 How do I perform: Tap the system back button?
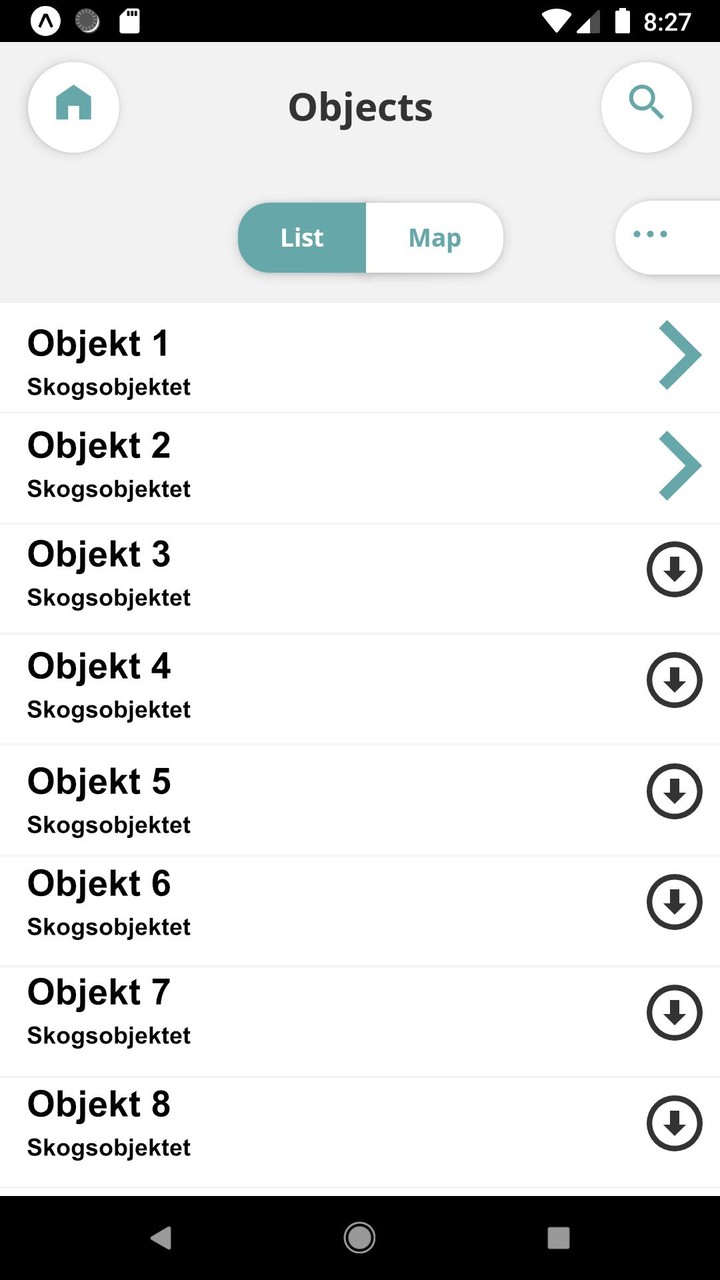[160, 1238]
